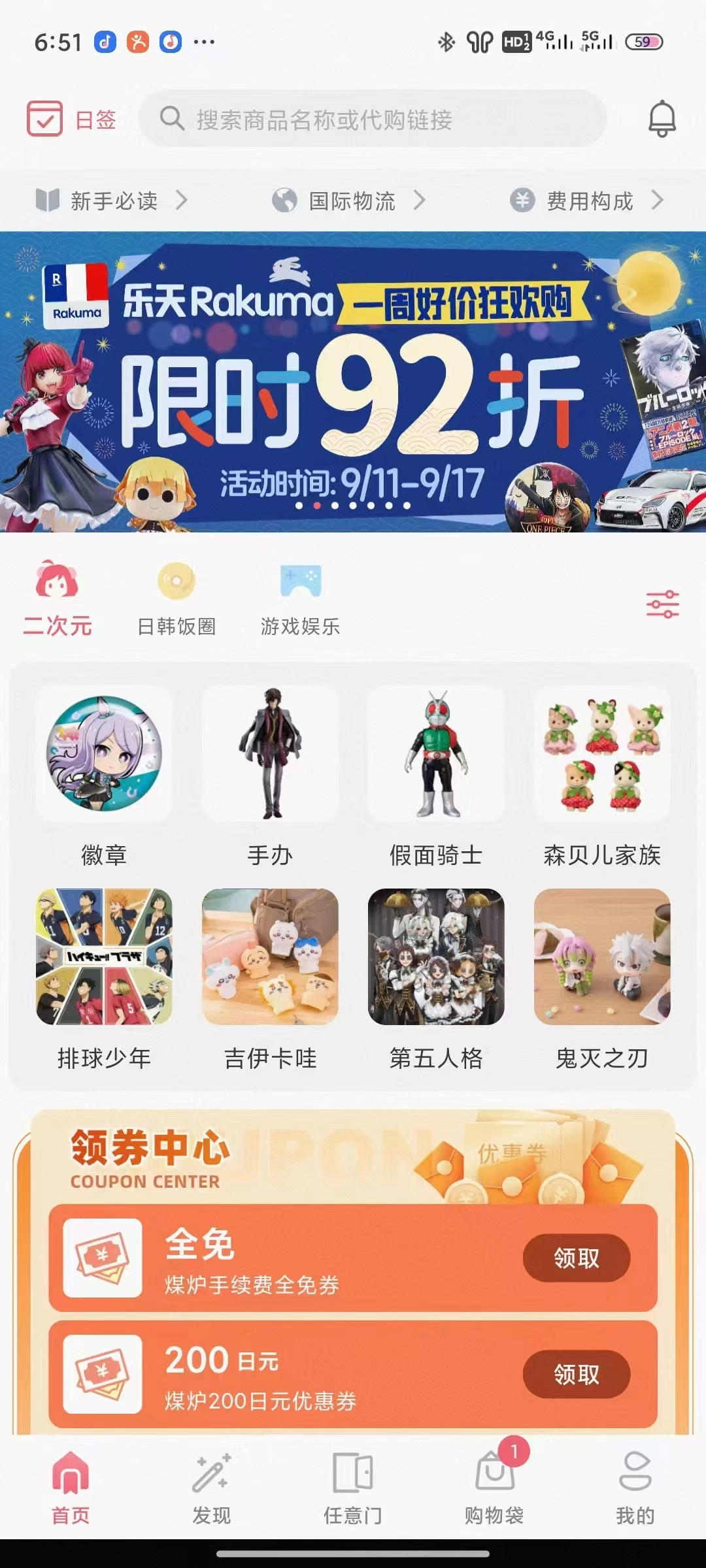Browse the 徽章 category
The width and height of the screenshot is (706, 1568).
[104, 774]
